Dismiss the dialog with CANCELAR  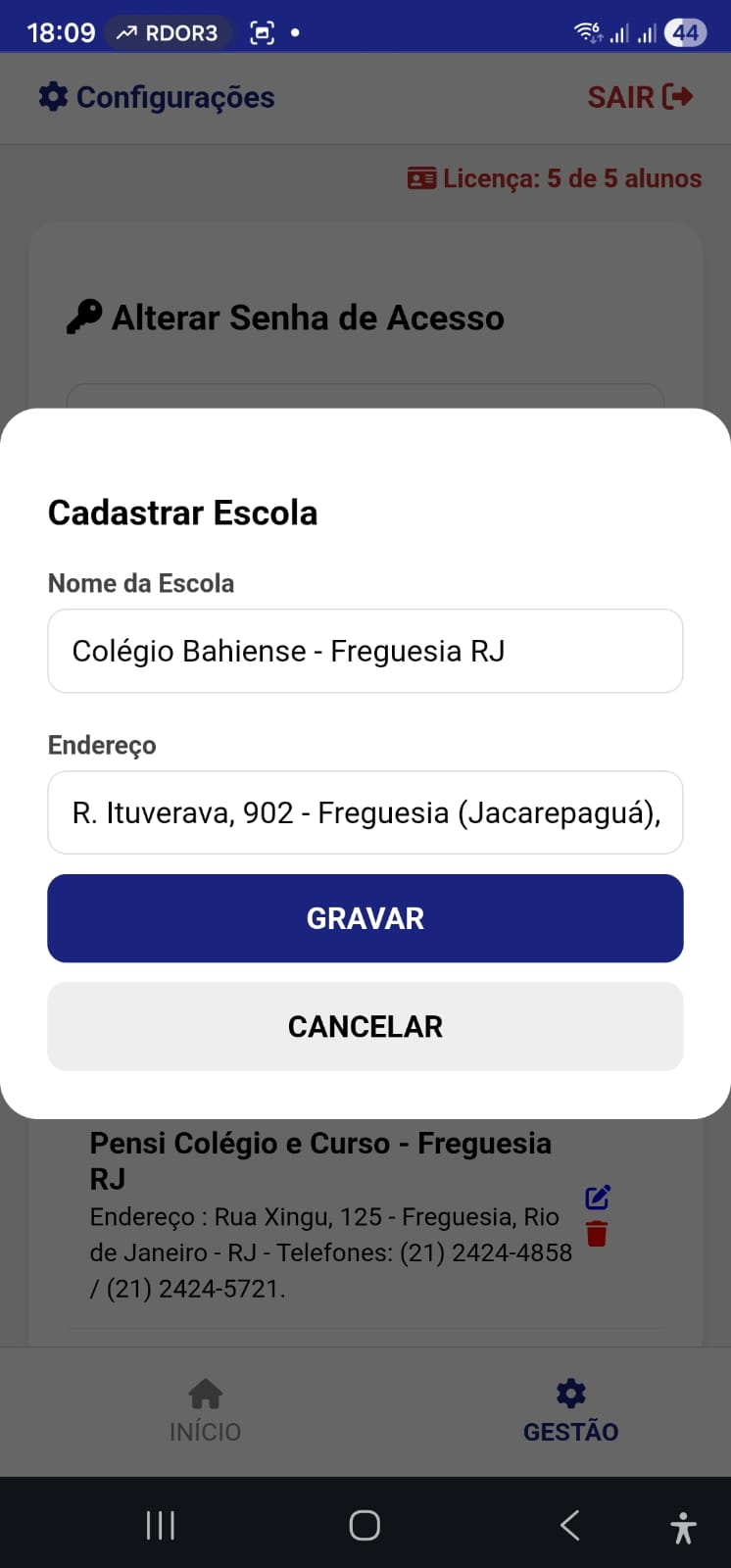point(365,1026)
